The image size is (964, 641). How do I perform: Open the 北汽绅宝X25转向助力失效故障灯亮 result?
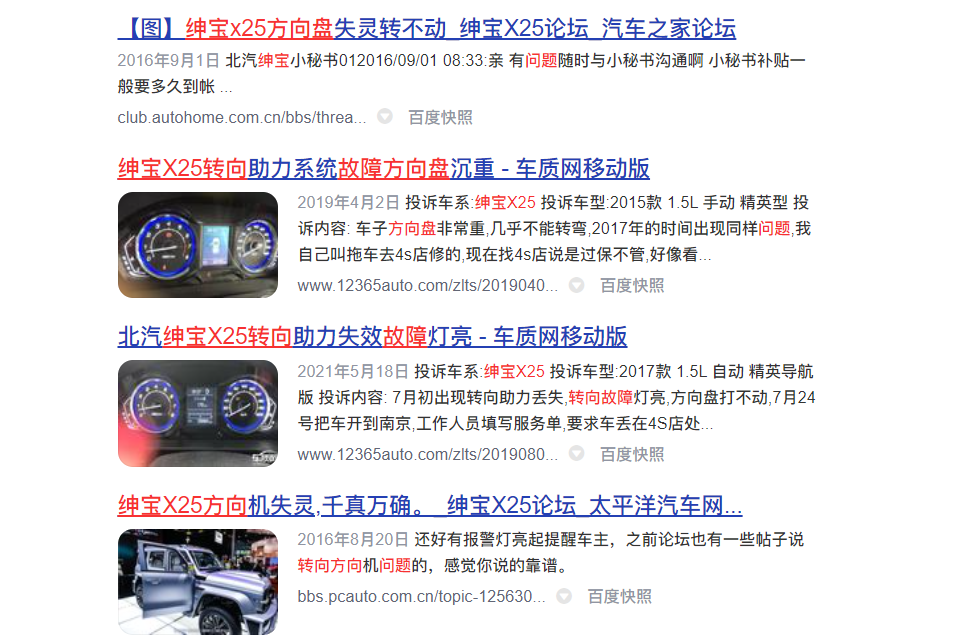click(372, 336)
